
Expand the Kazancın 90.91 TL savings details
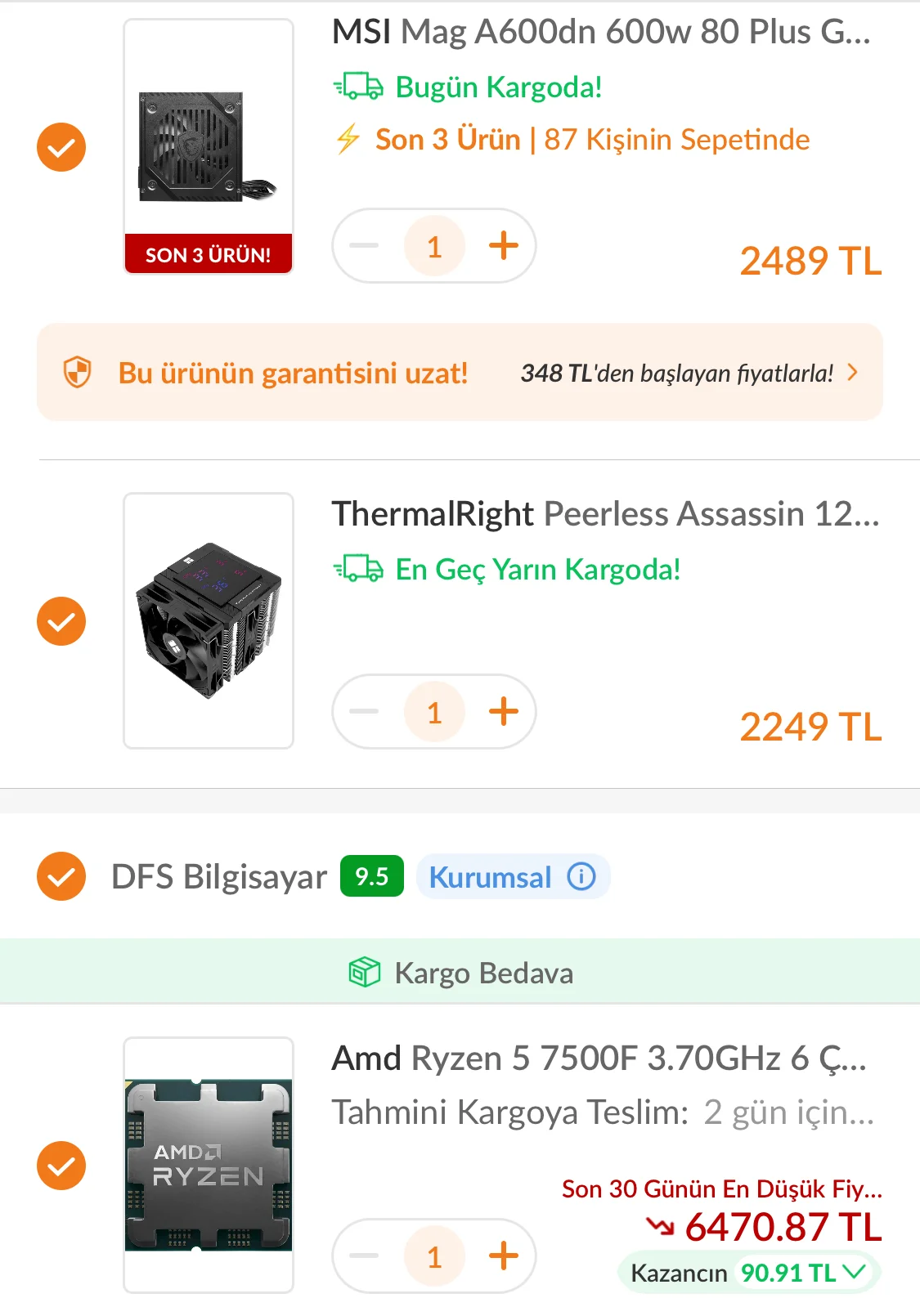[854, 1273]
